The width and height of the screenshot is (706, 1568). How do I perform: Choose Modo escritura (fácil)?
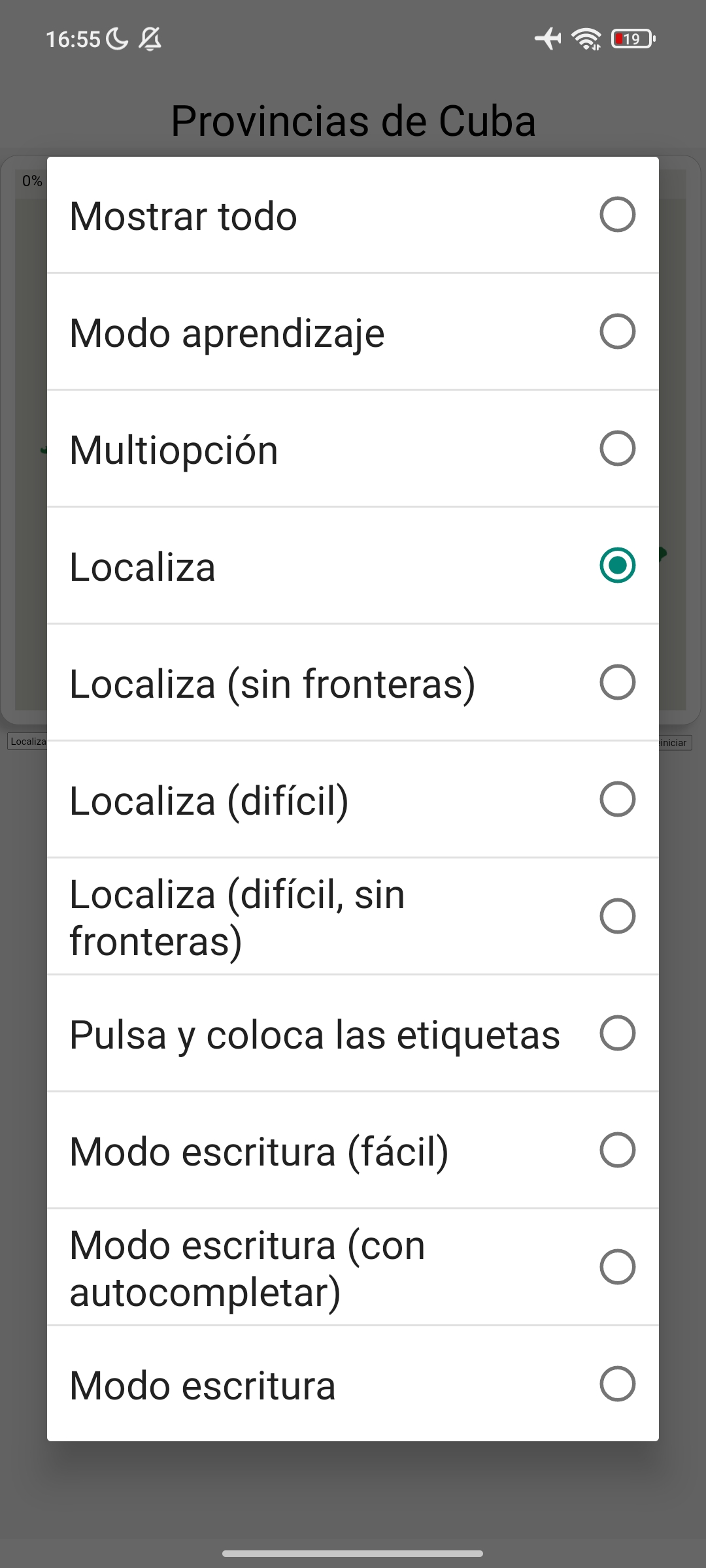pyautogui.click(x=353, y=1150)
